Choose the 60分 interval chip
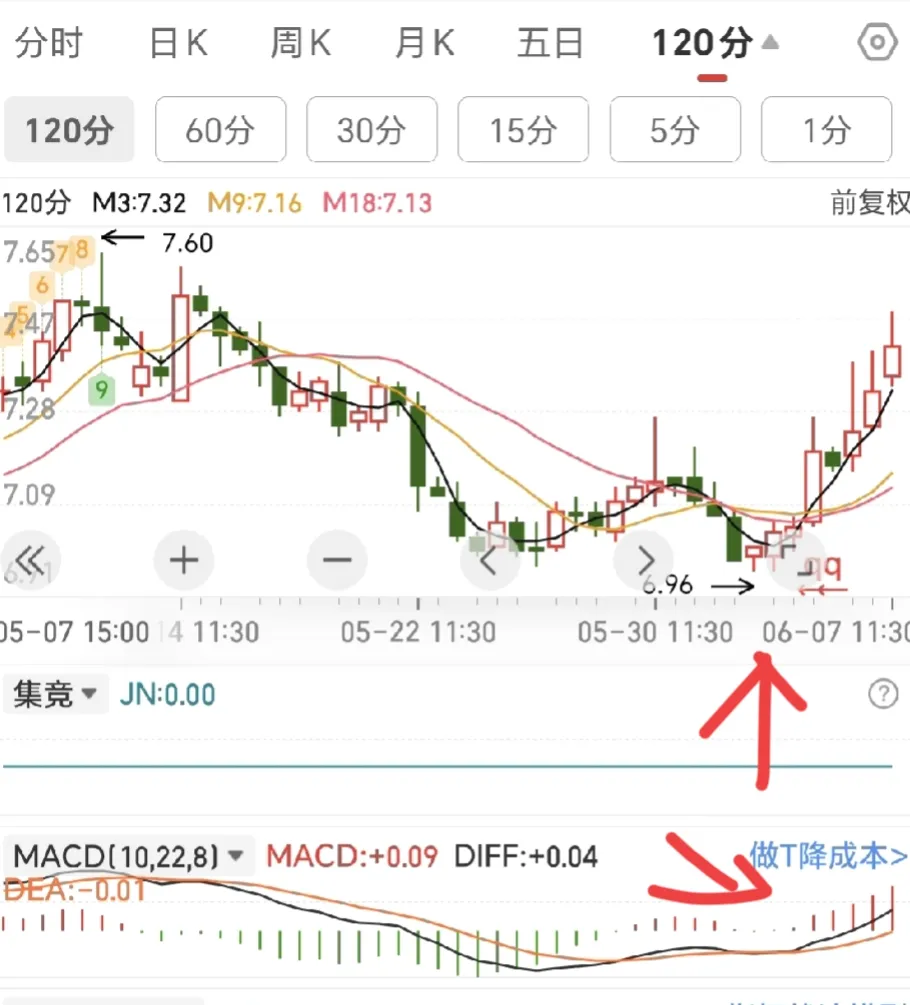The height and width of the screenshot is (1005, 910). [x=221, y=130]
